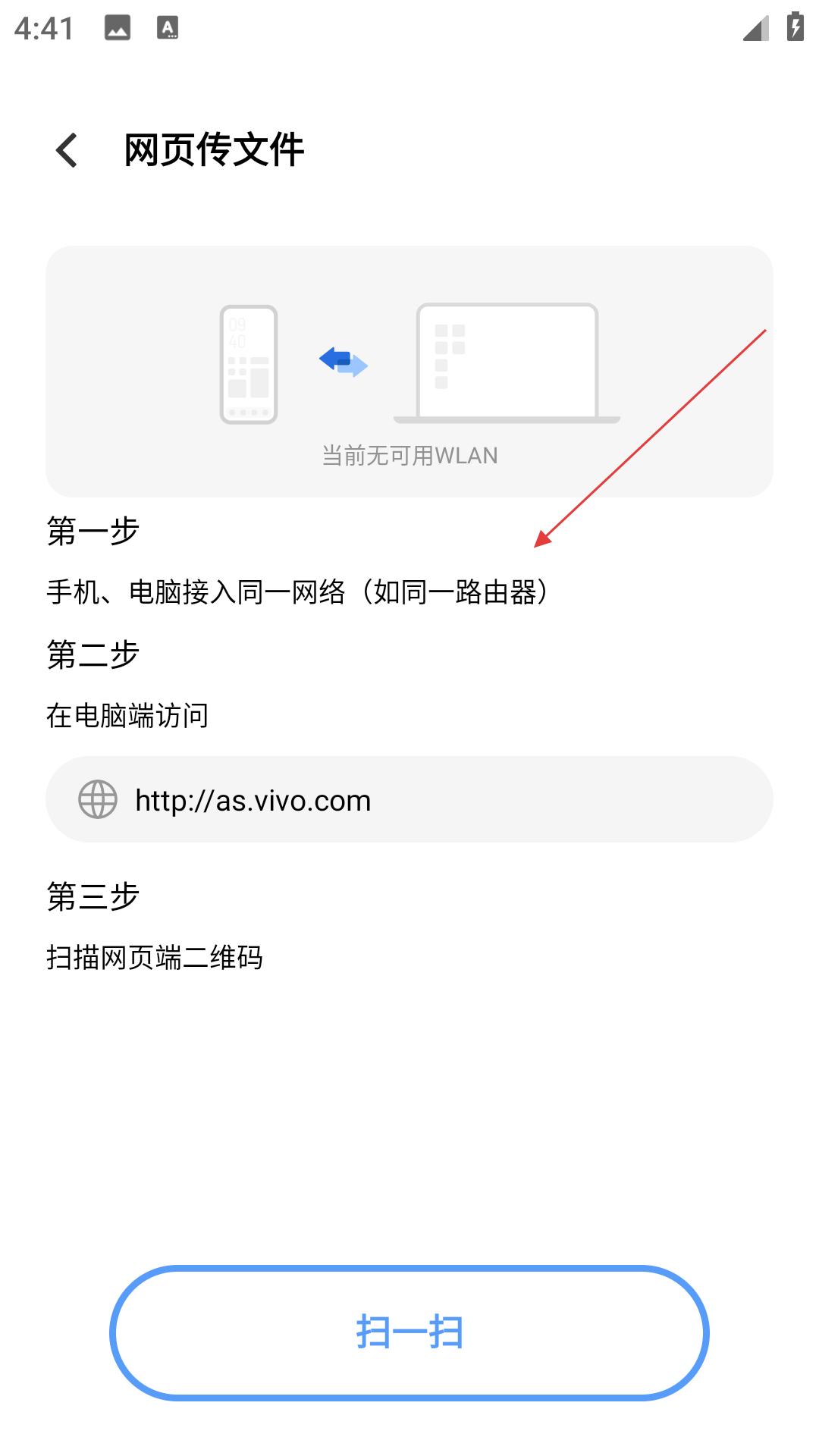Go back from 网页传文件 page

click(x=67, y=150)
